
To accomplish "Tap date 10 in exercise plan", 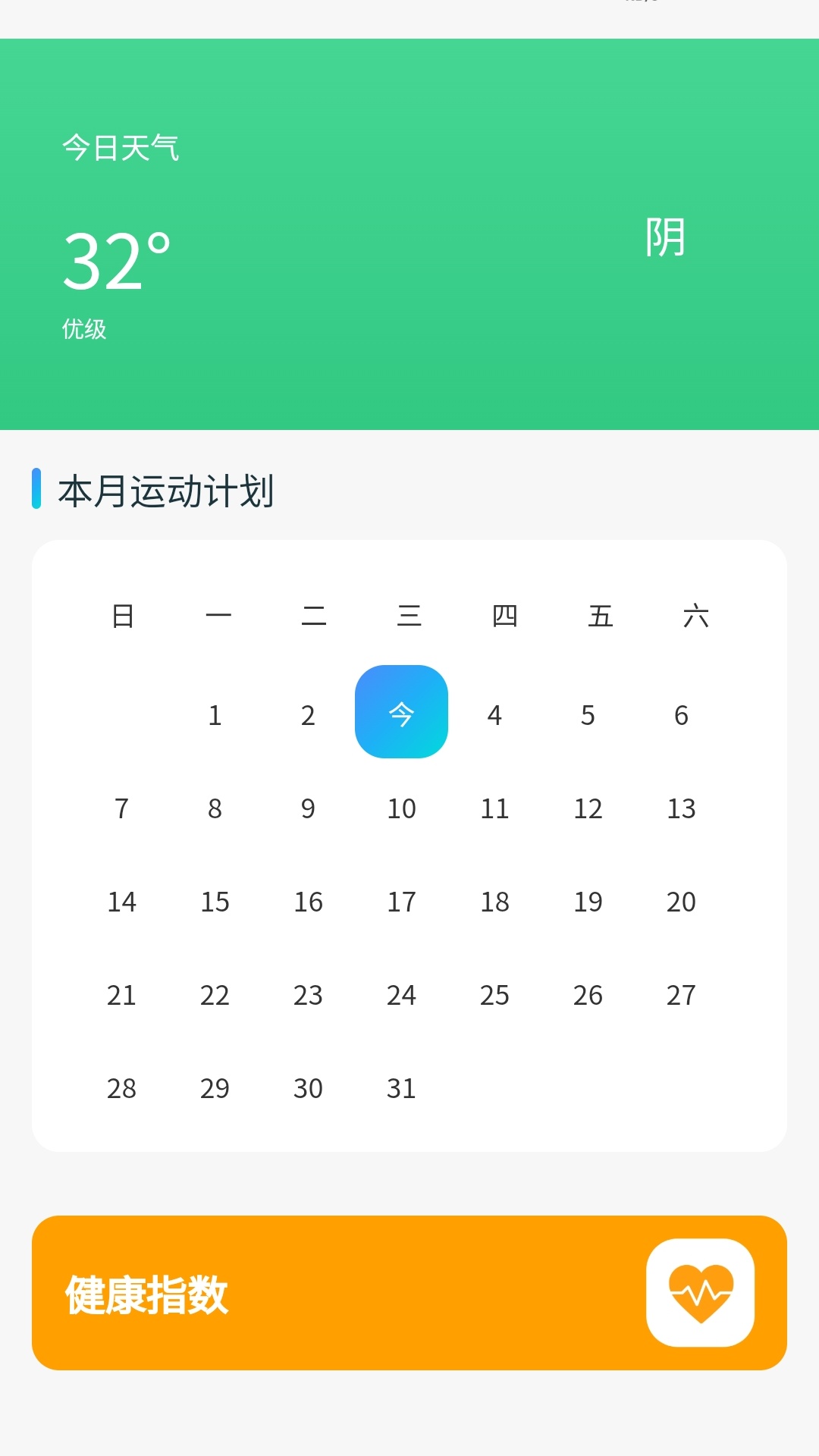I will (401, 808).
